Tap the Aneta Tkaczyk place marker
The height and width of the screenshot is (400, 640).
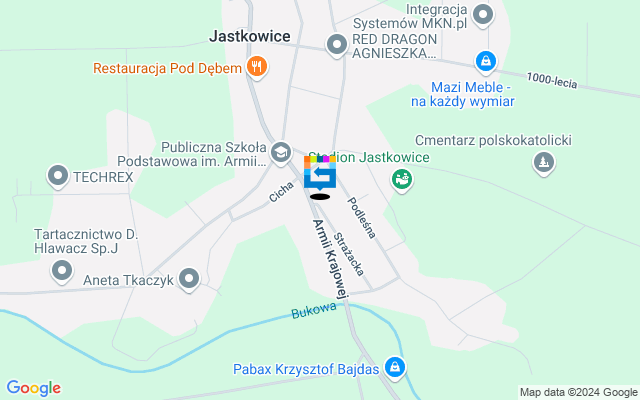click(x=189, y=279)
